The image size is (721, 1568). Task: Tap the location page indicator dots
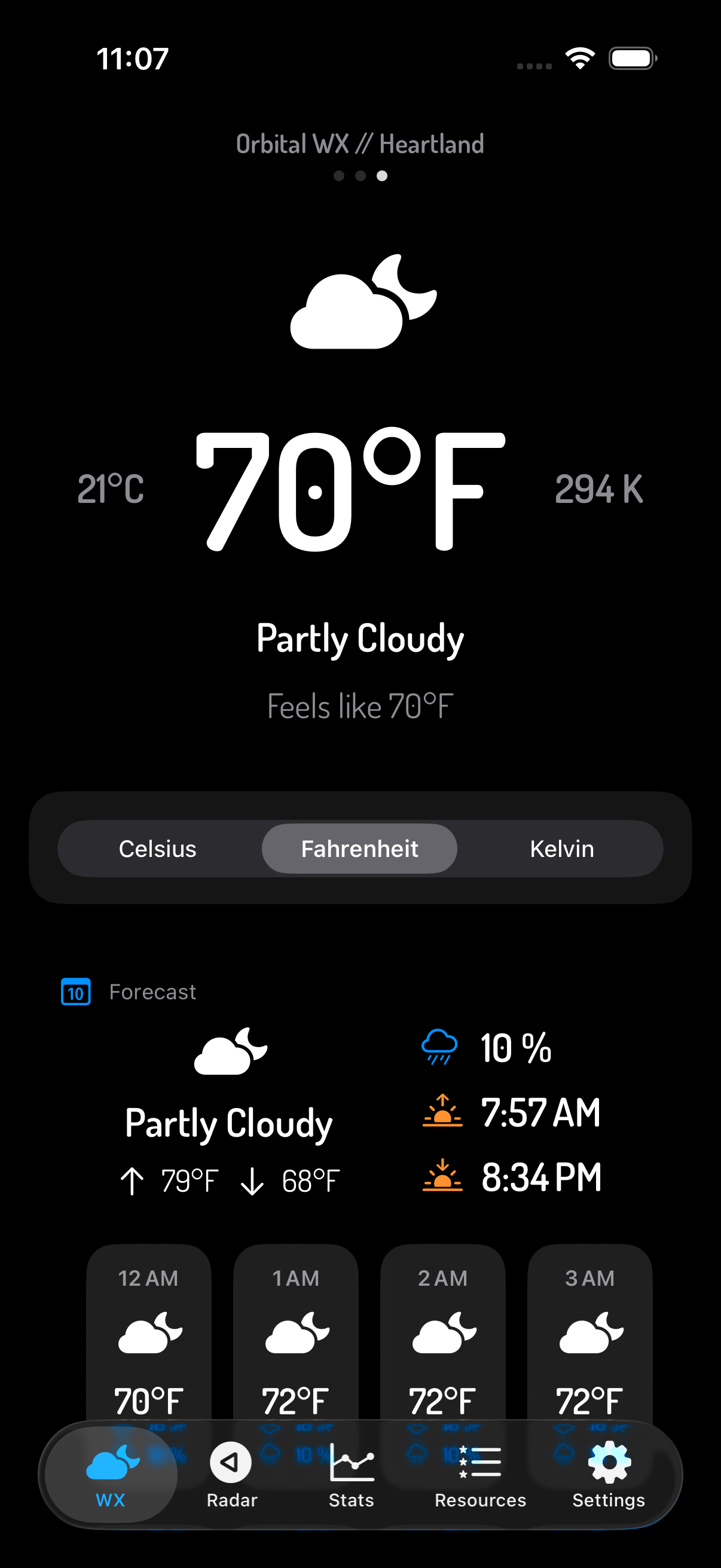(360, 176)
